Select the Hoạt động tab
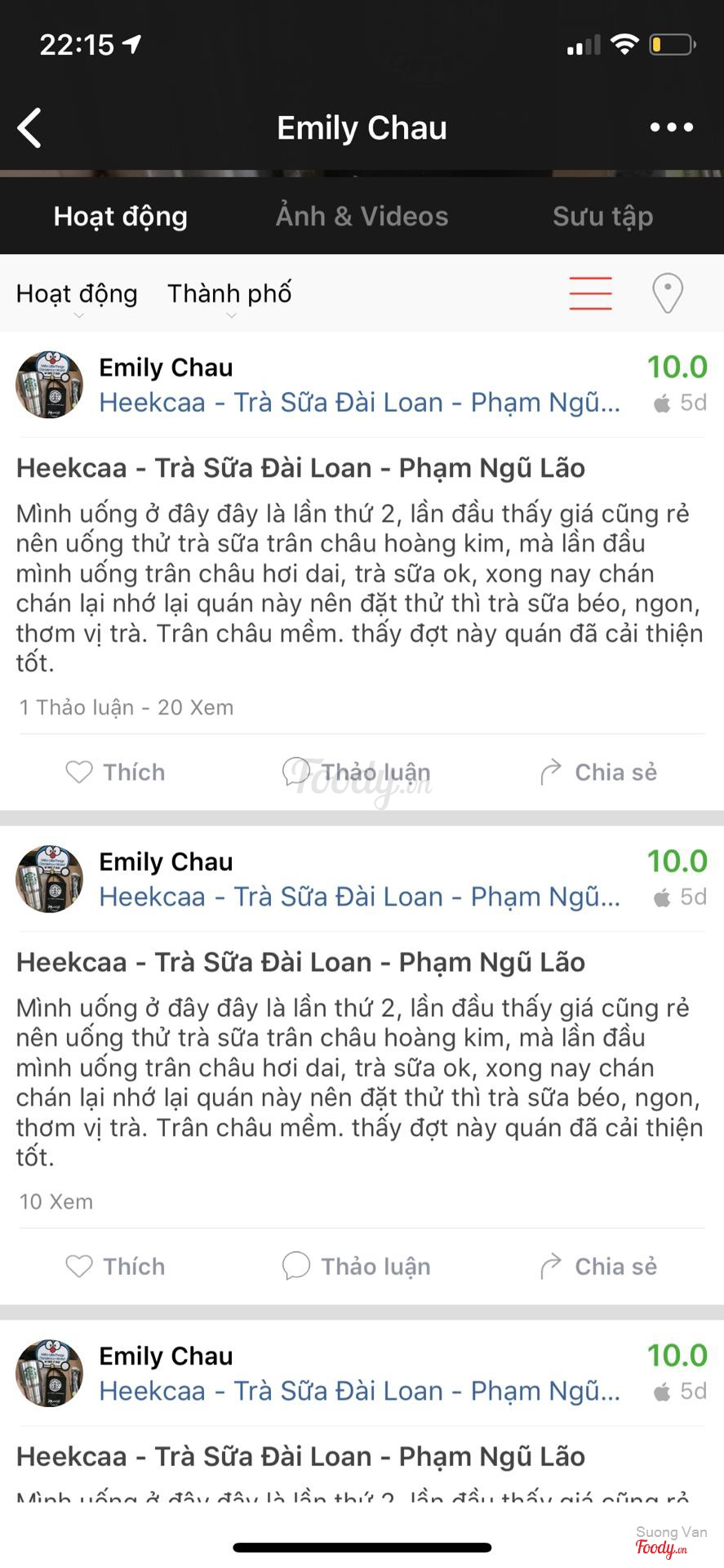Image resolution: width=724 pixels, height=1568 pixels. click(121, 216)
